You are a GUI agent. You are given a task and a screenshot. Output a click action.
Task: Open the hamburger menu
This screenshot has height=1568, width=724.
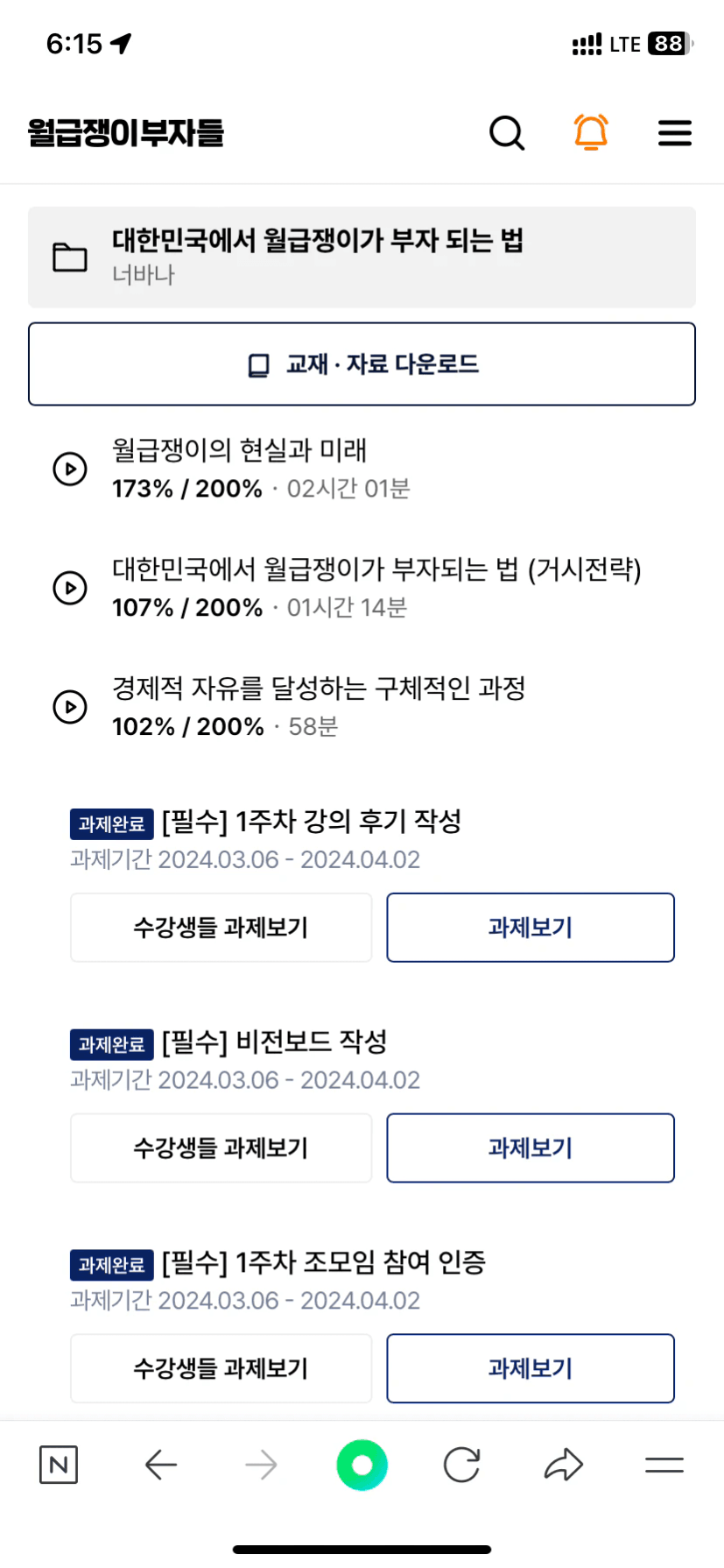click(675, 133)
